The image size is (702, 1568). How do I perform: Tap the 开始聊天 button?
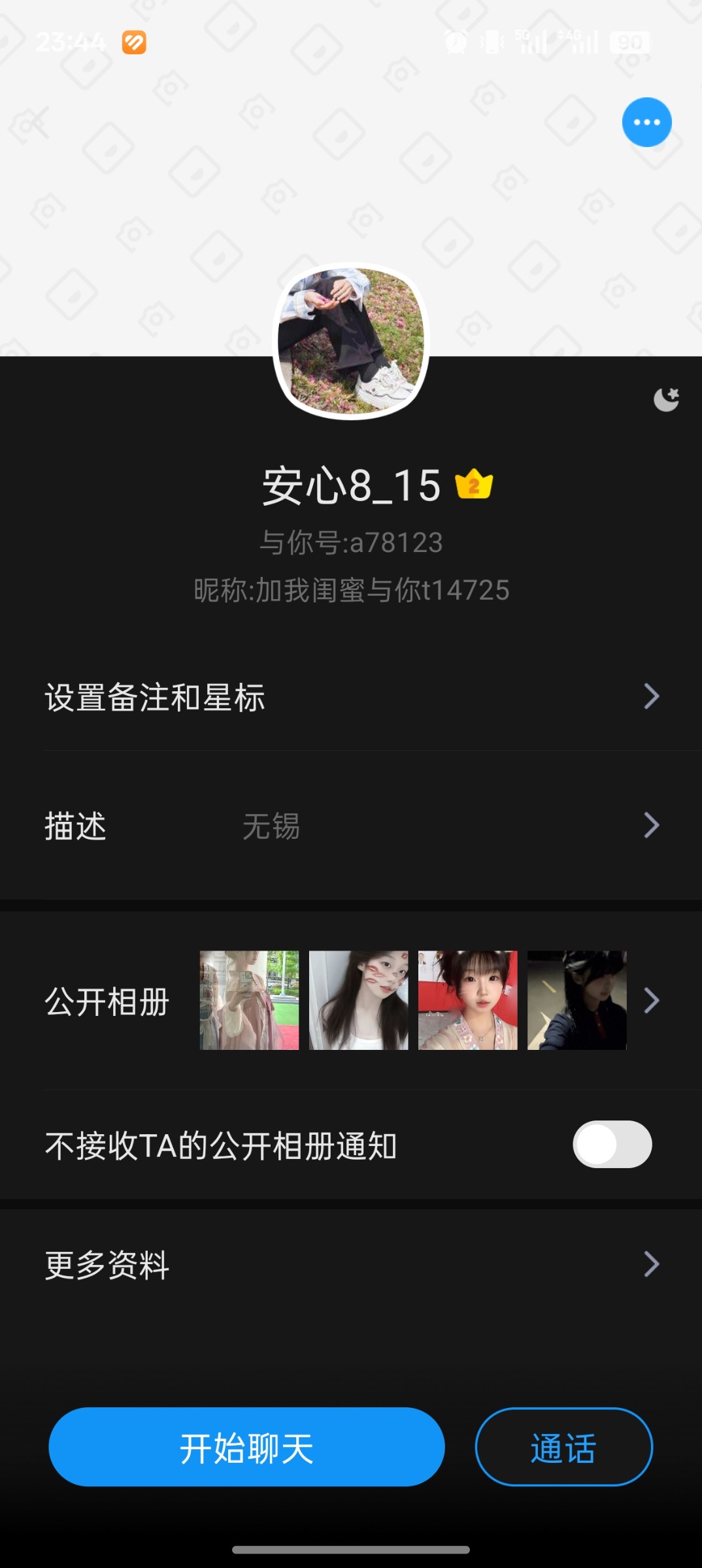tap(246, 1447)
